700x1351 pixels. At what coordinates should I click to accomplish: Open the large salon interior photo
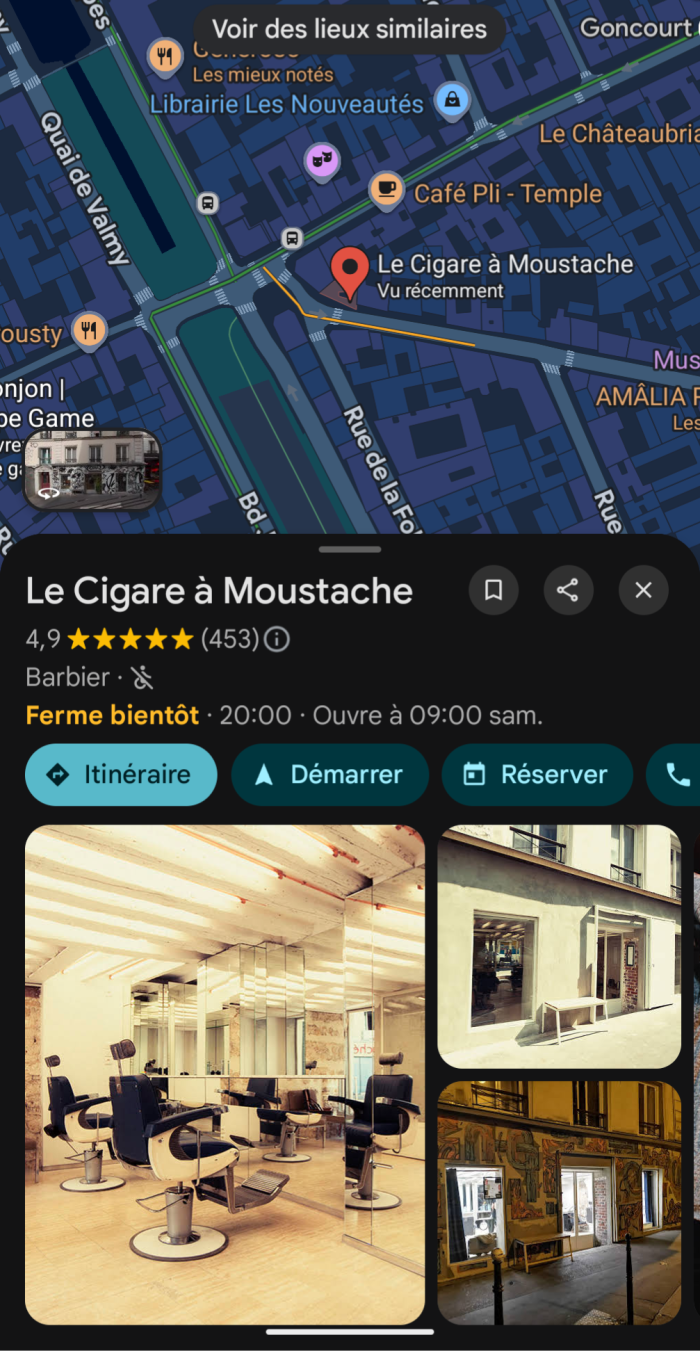click(x=225, y=1074)
